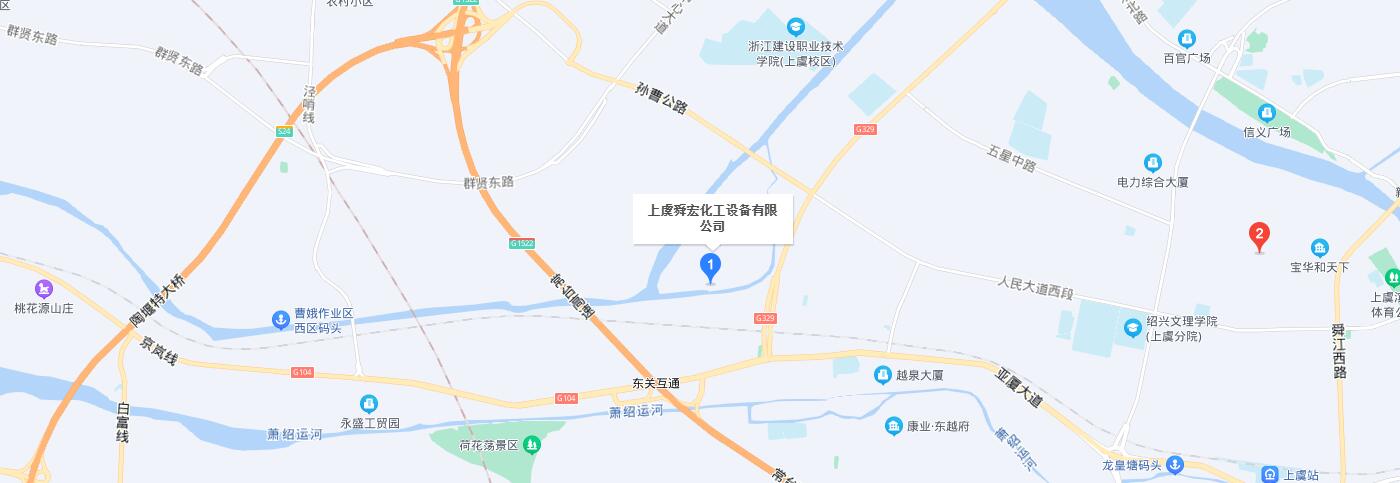The width and height of the screenshot is (1400, 483).
Task: Tap blue map marker number 1
Action: click(x=710, y=266)
